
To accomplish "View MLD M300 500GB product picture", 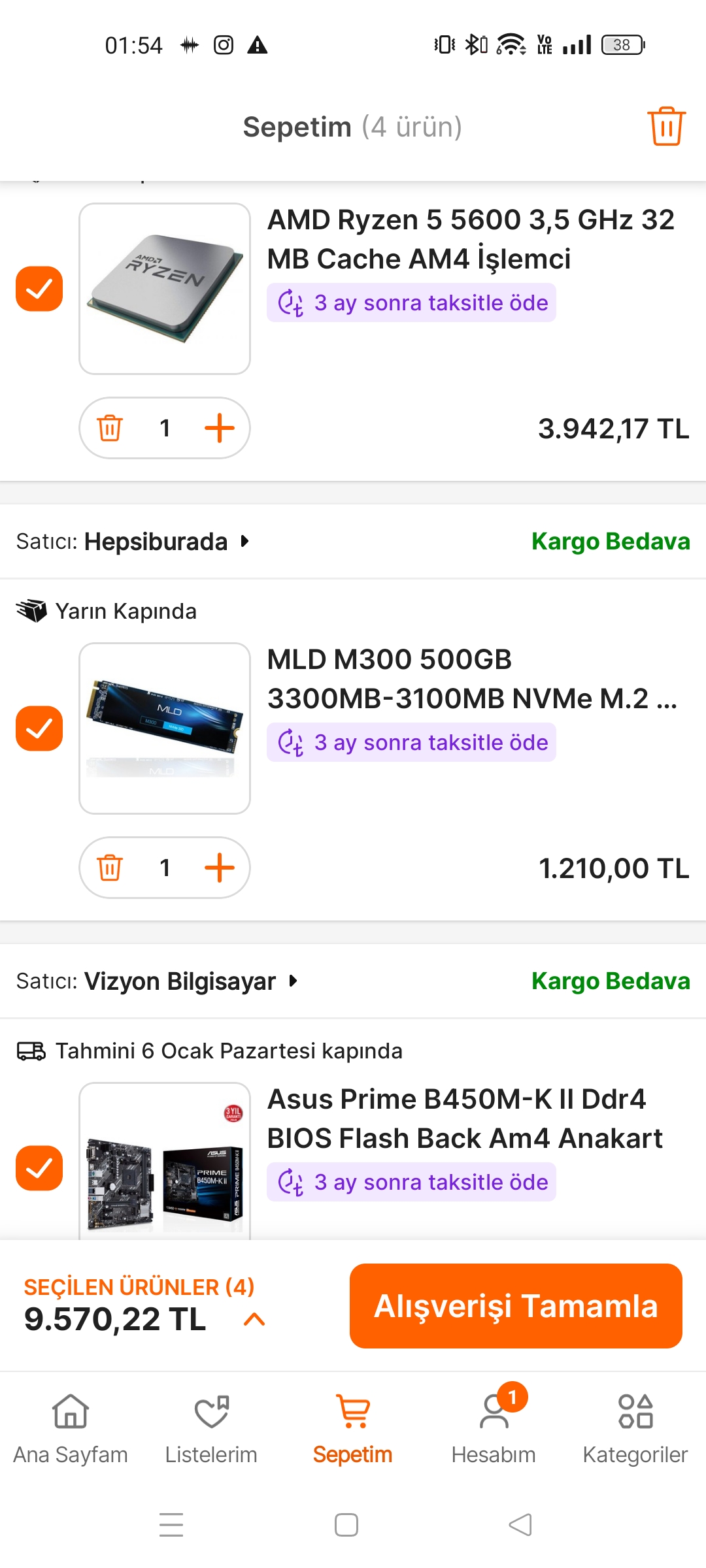I will tap(165, 728).
